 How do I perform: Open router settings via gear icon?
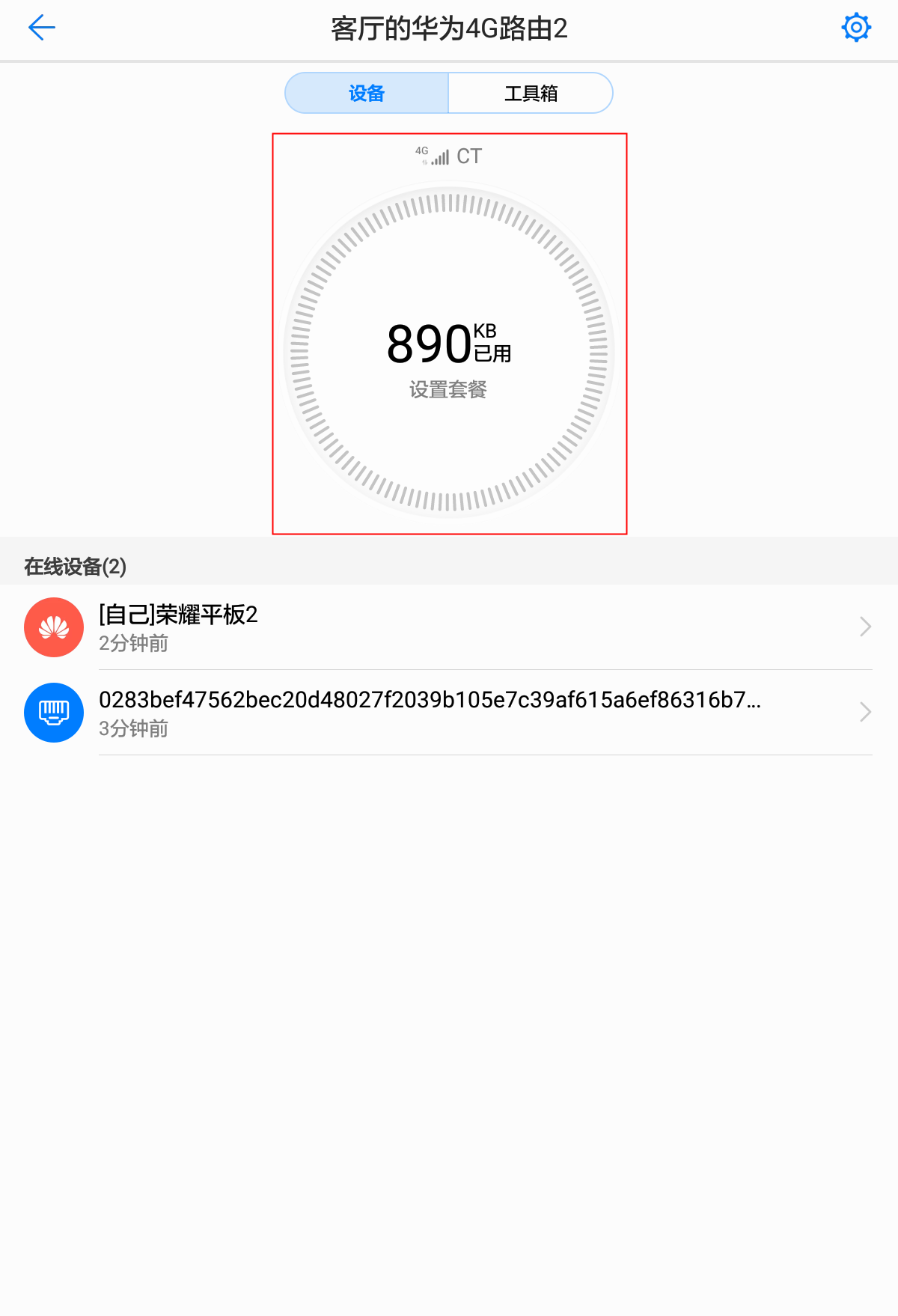pyautogui.click(x=855, y=27)
